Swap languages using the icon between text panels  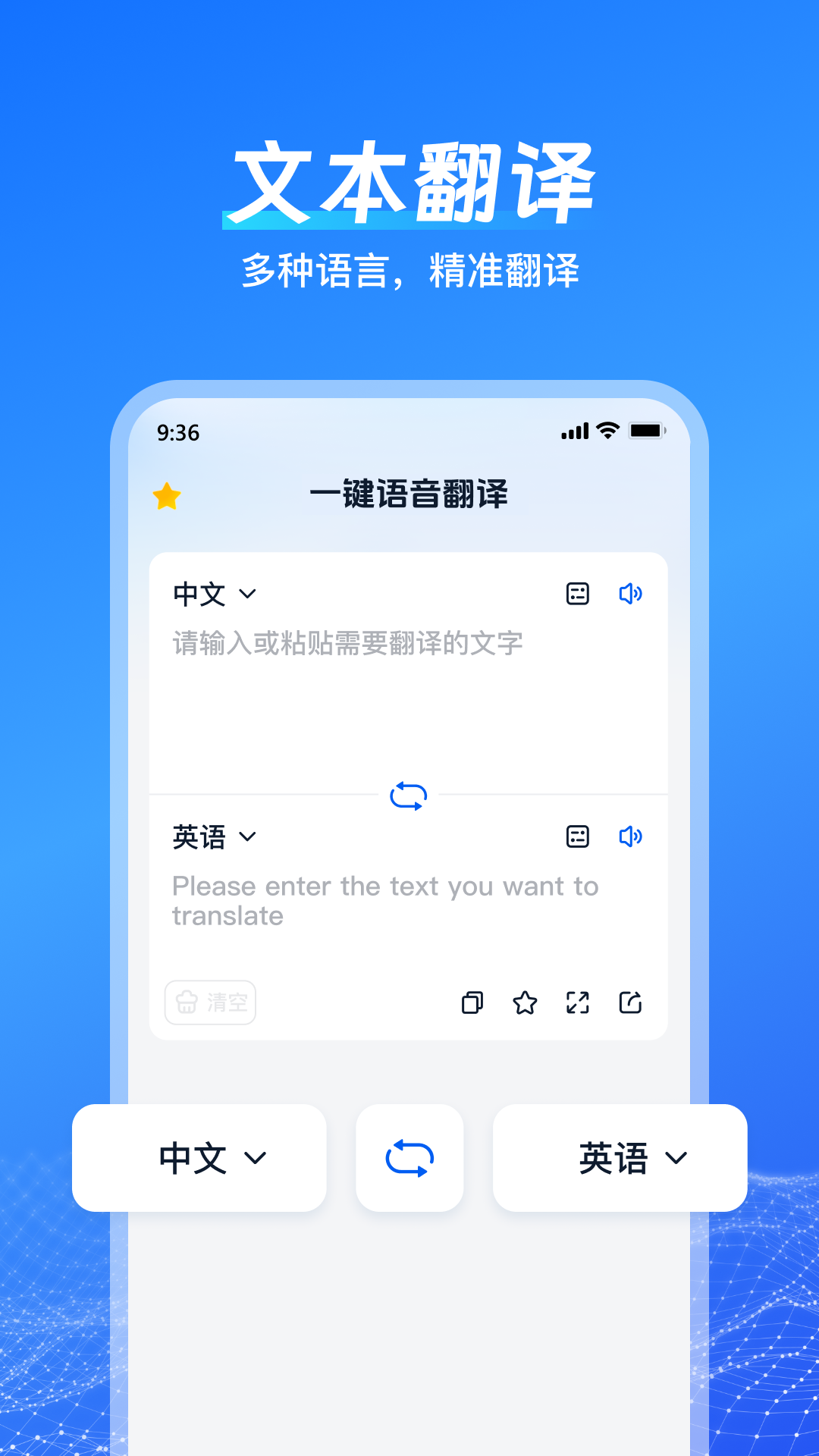point(409,794)
